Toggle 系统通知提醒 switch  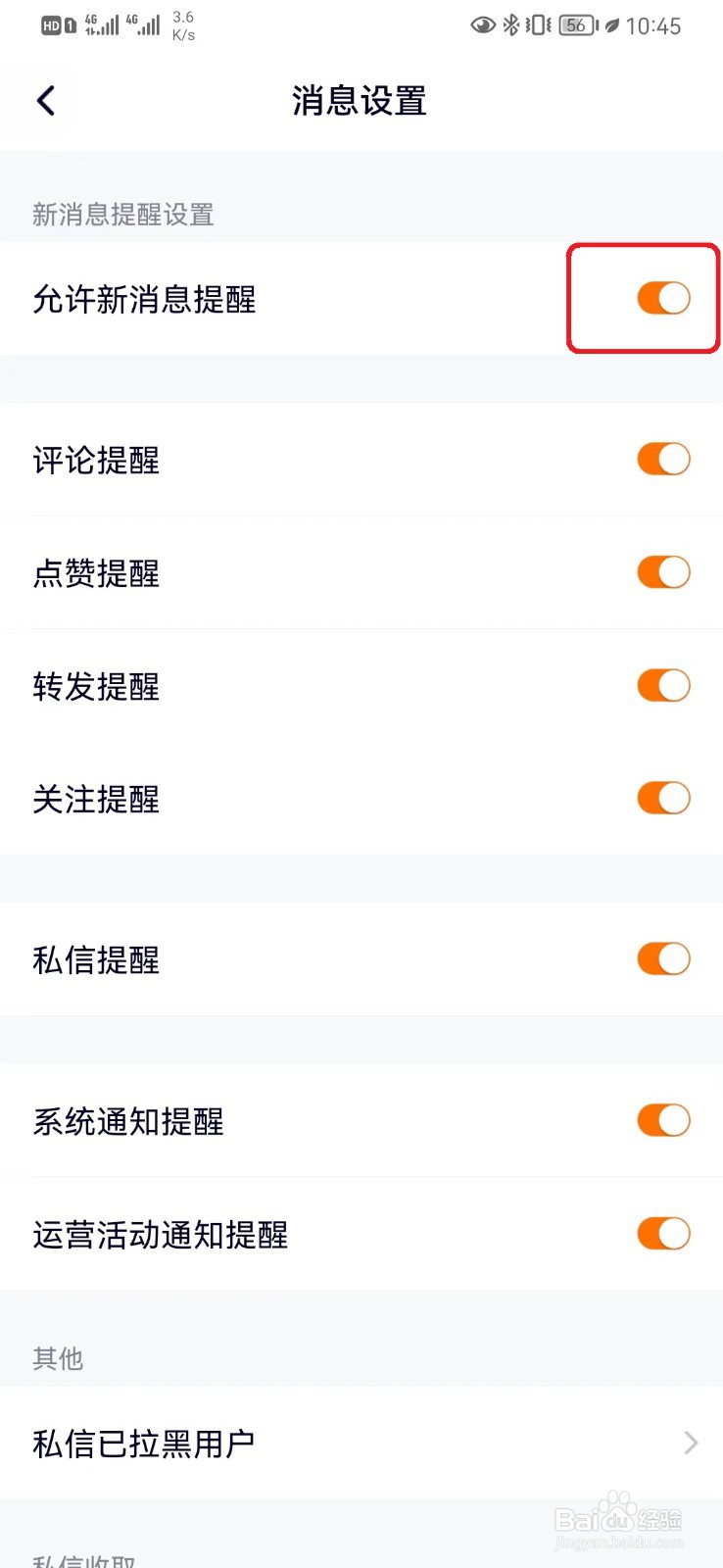pos(663,1120)
